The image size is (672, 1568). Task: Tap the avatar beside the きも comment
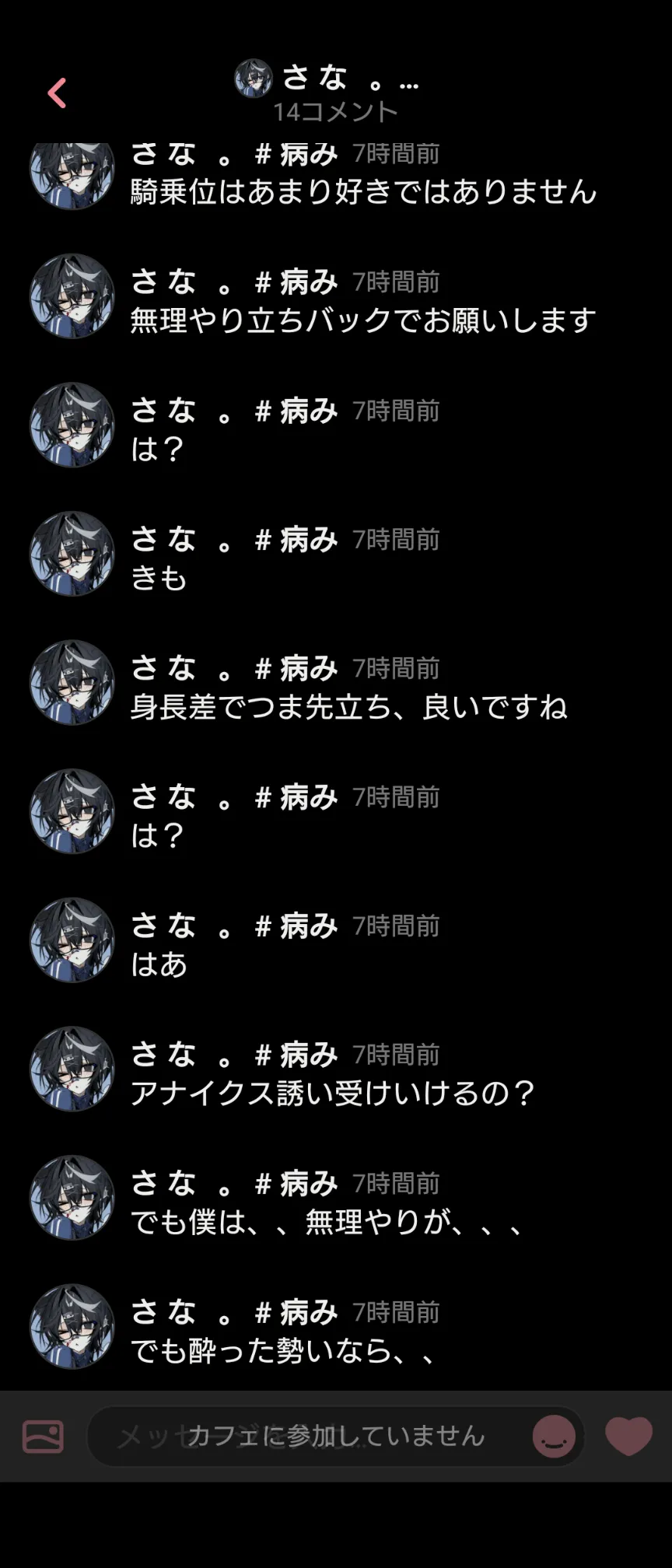point(72,554)
